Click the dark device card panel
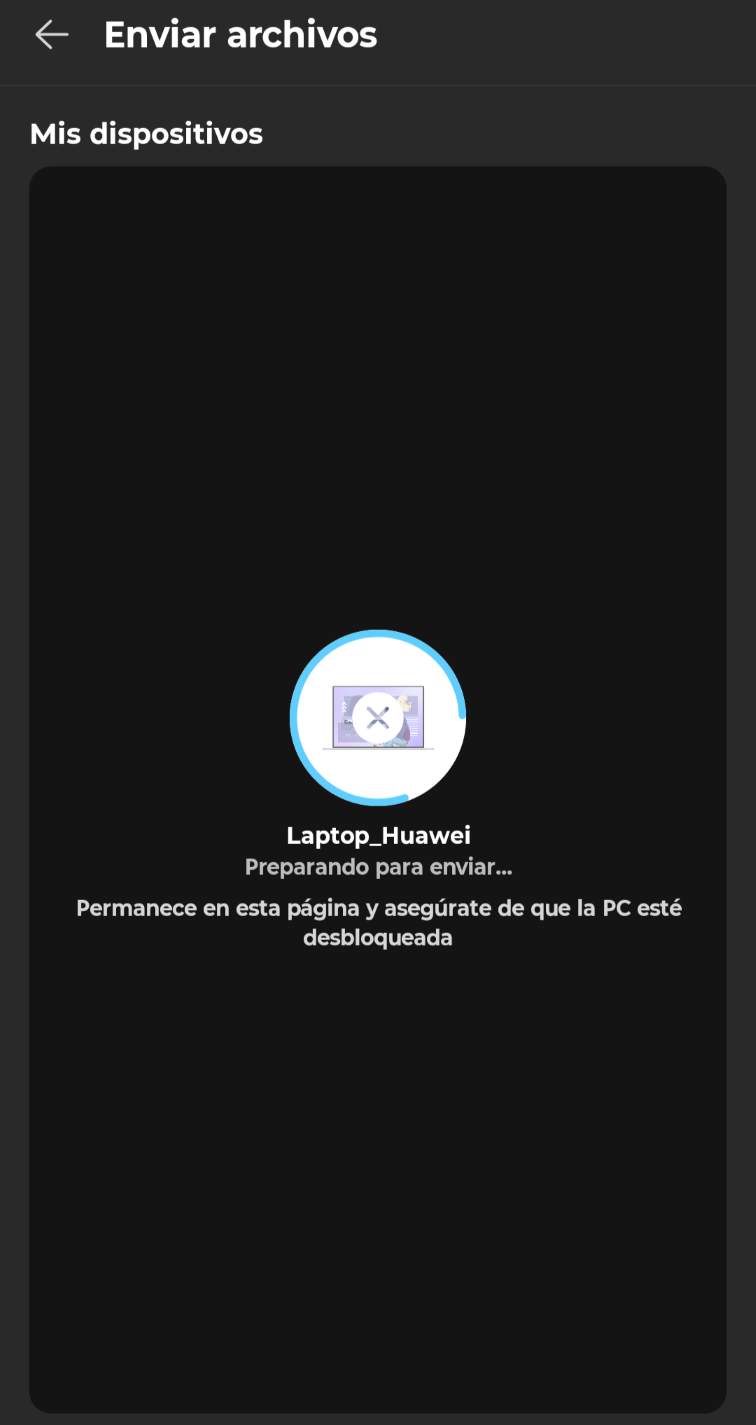This screenshot has height=1425, width=756. (378, 1150)
